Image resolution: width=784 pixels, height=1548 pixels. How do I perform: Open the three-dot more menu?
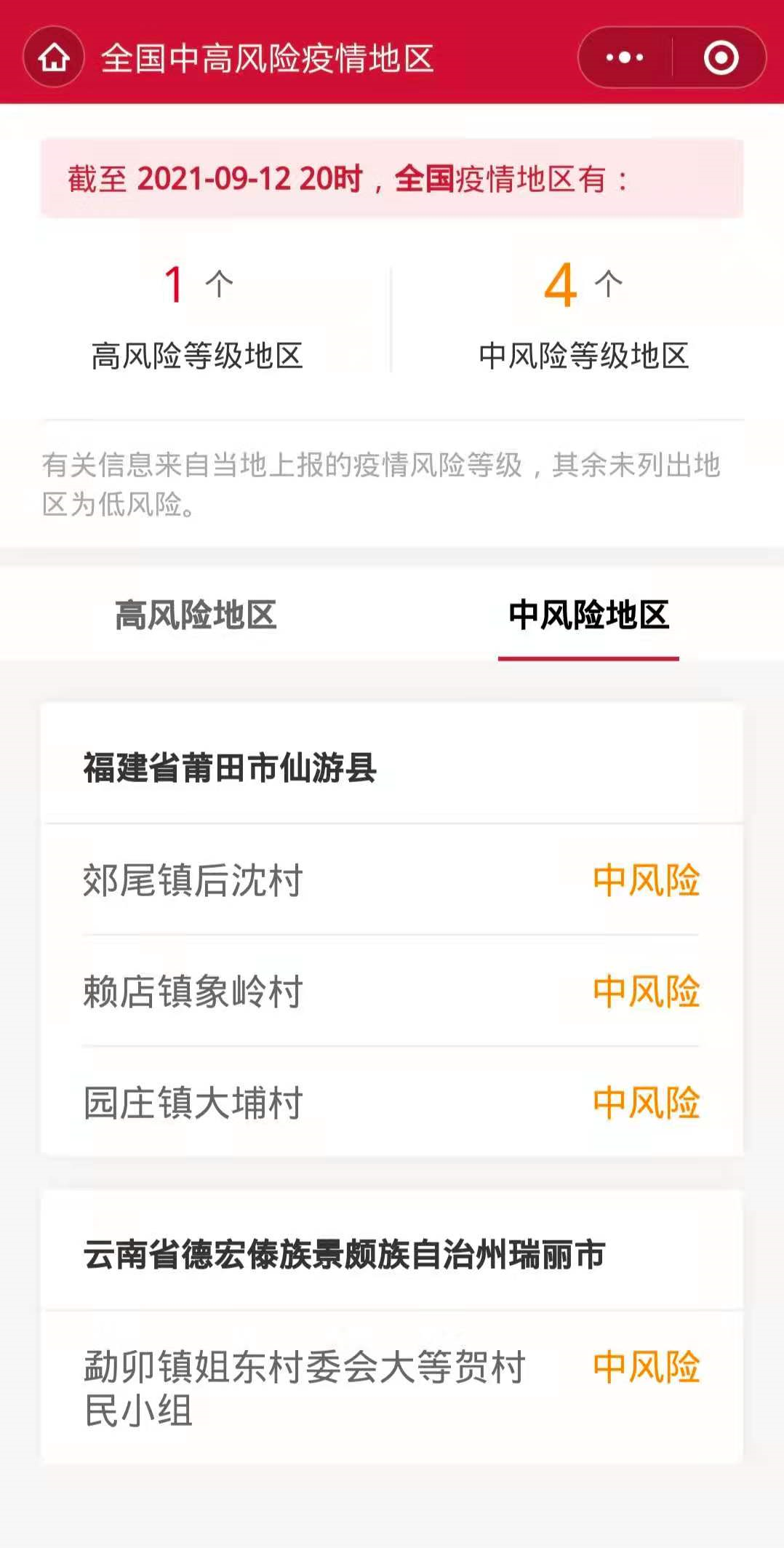pyautogui.click(x=625, y=57)
